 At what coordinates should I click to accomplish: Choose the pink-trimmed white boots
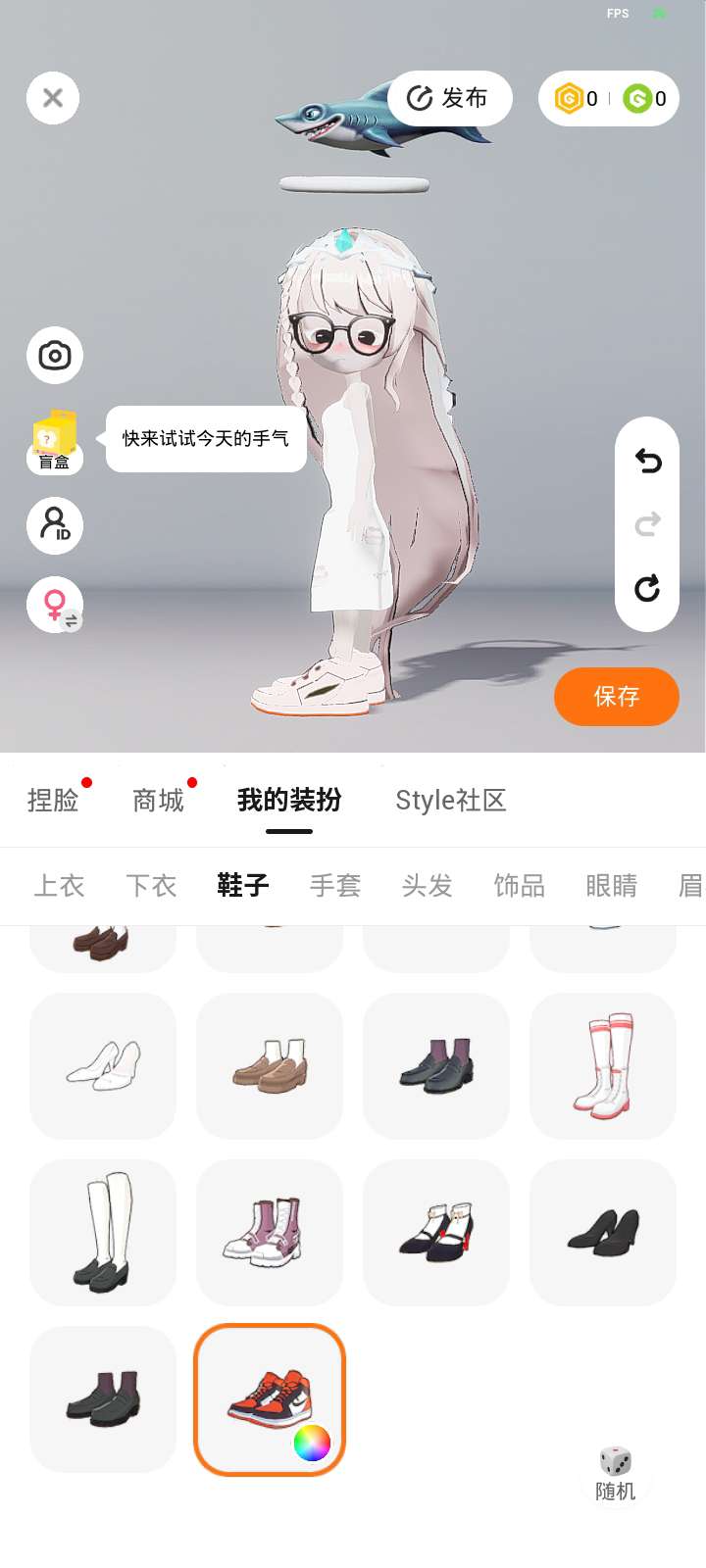point(603,1066)
